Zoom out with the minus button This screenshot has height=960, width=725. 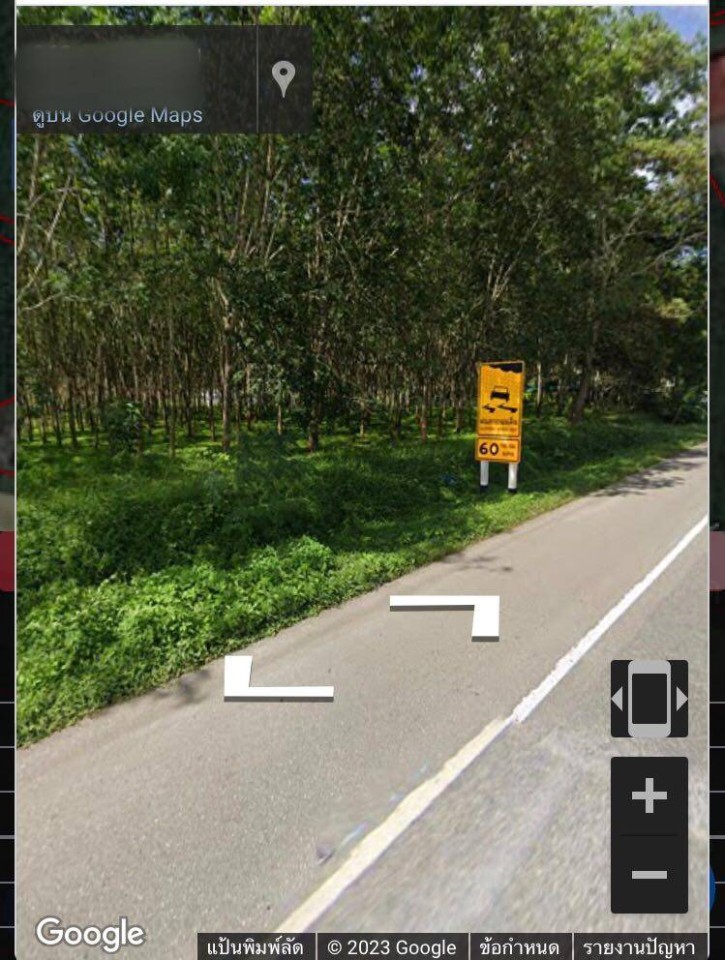(x=649, y=874)
